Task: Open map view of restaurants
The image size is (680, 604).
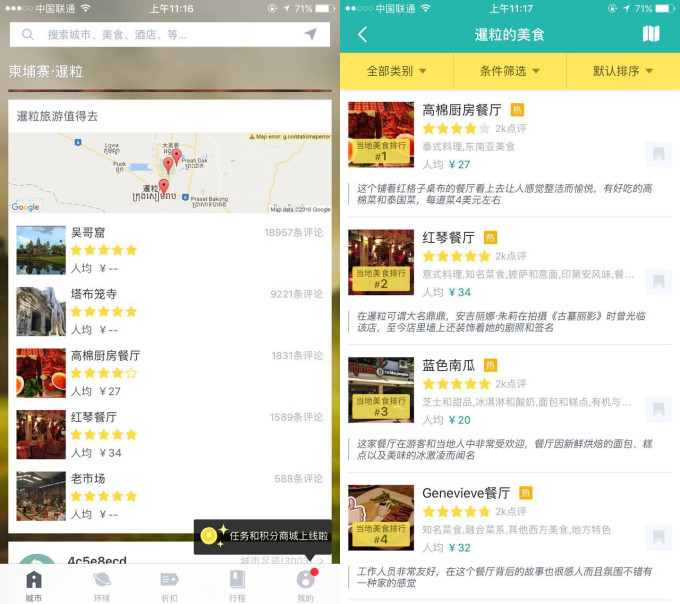Action: (651, 35)
